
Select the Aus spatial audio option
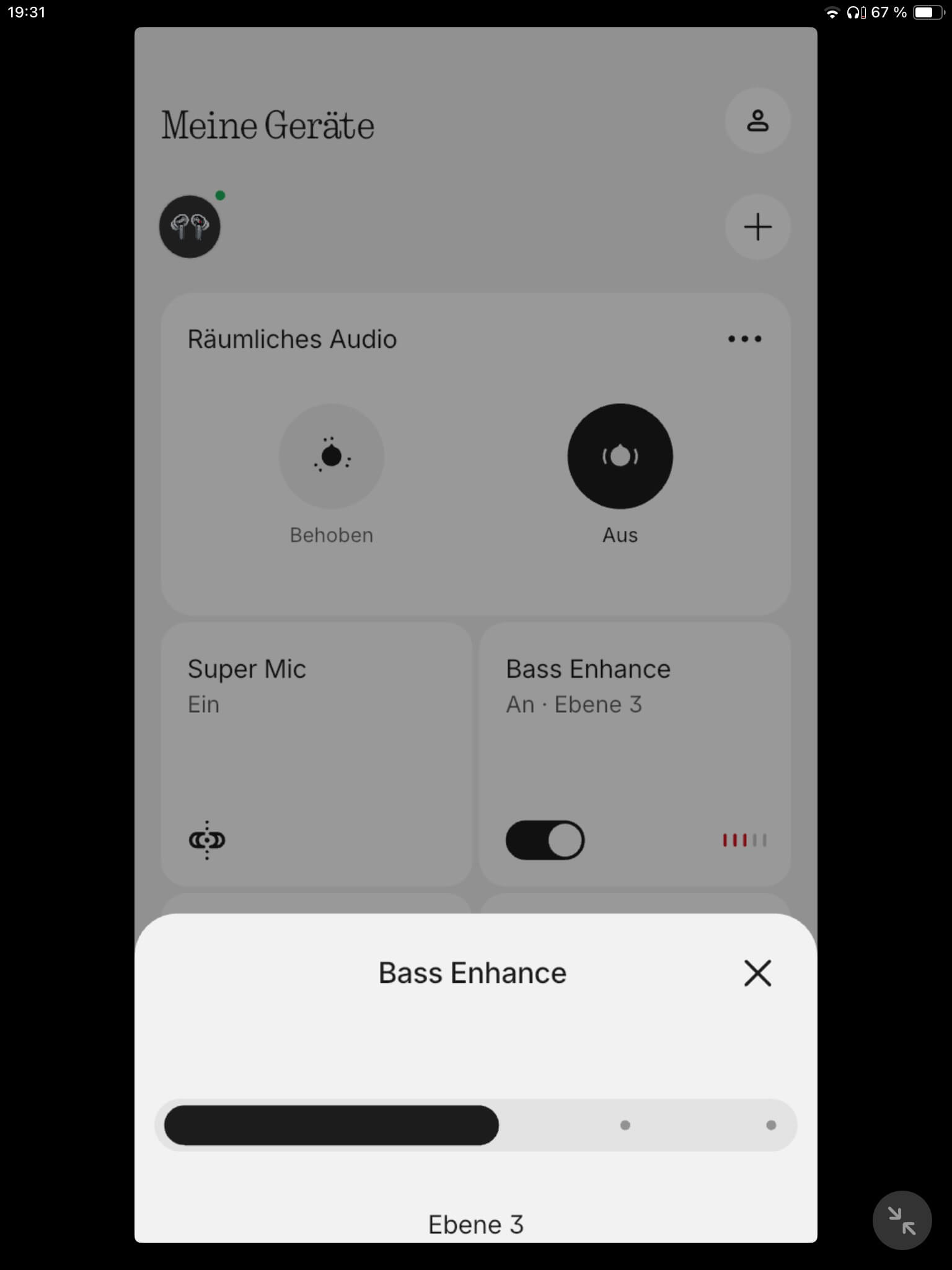pyautogui.click(x=620, y=457)
